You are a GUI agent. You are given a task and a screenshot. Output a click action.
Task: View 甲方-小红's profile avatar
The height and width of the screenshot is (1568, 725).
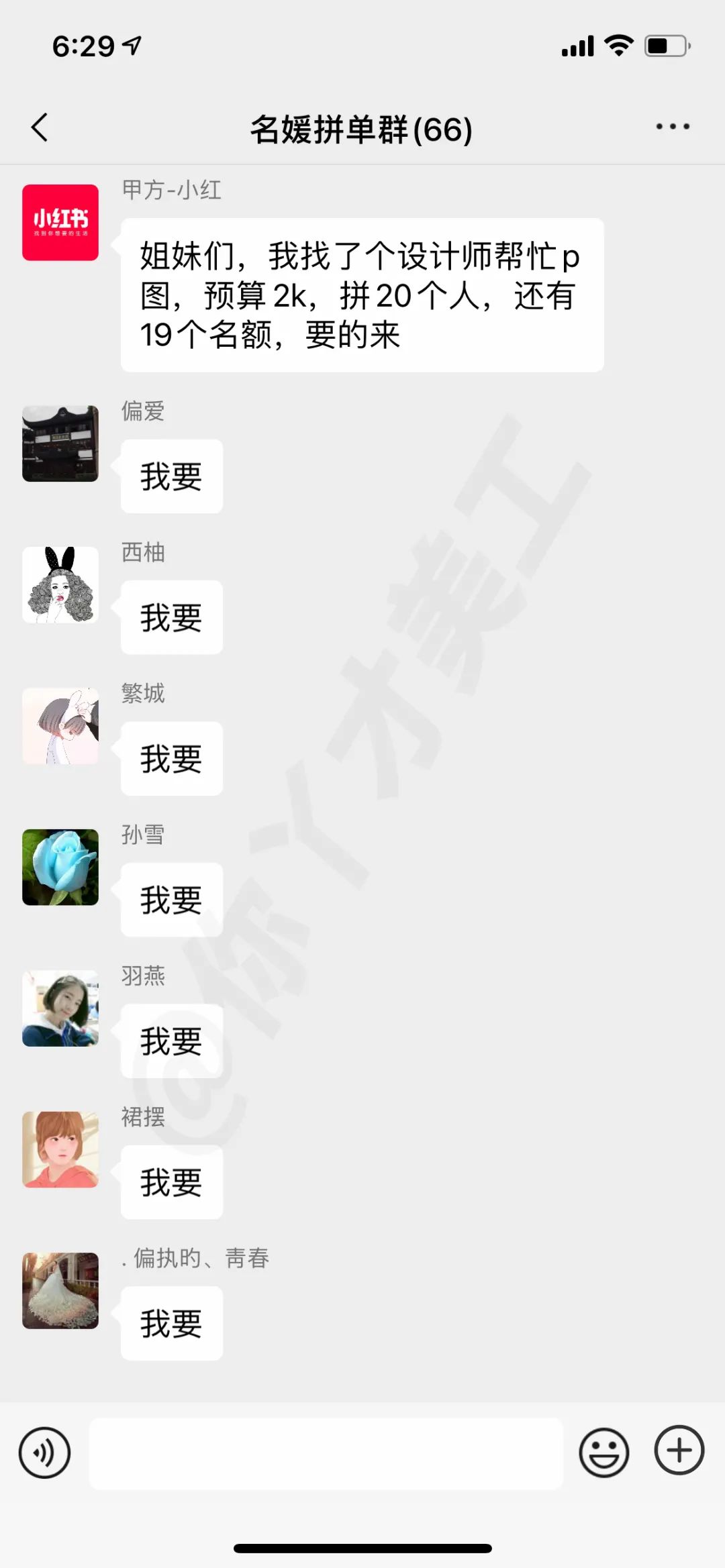click(60, 222)
